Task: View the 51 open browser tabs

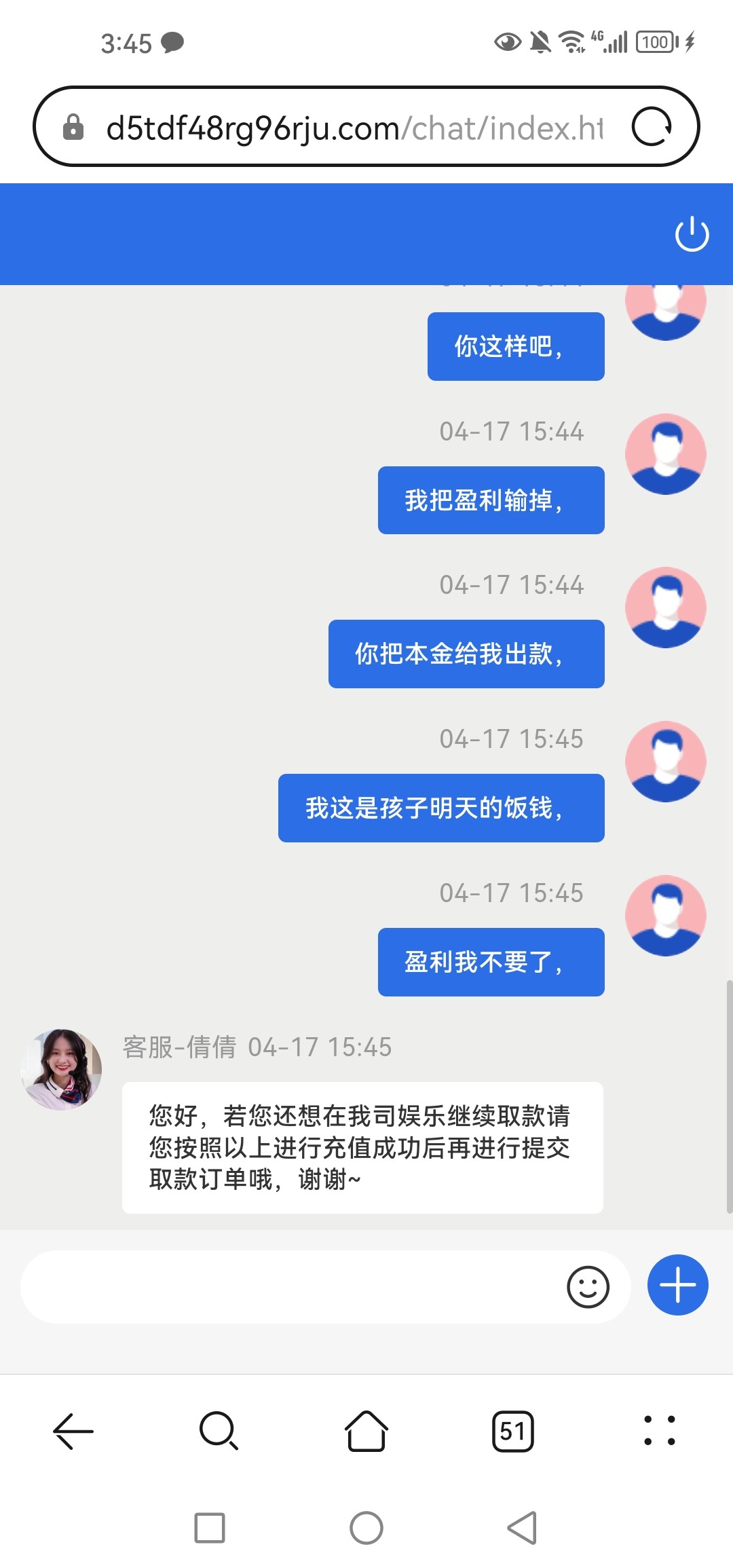Action: tap(513, 1431)
